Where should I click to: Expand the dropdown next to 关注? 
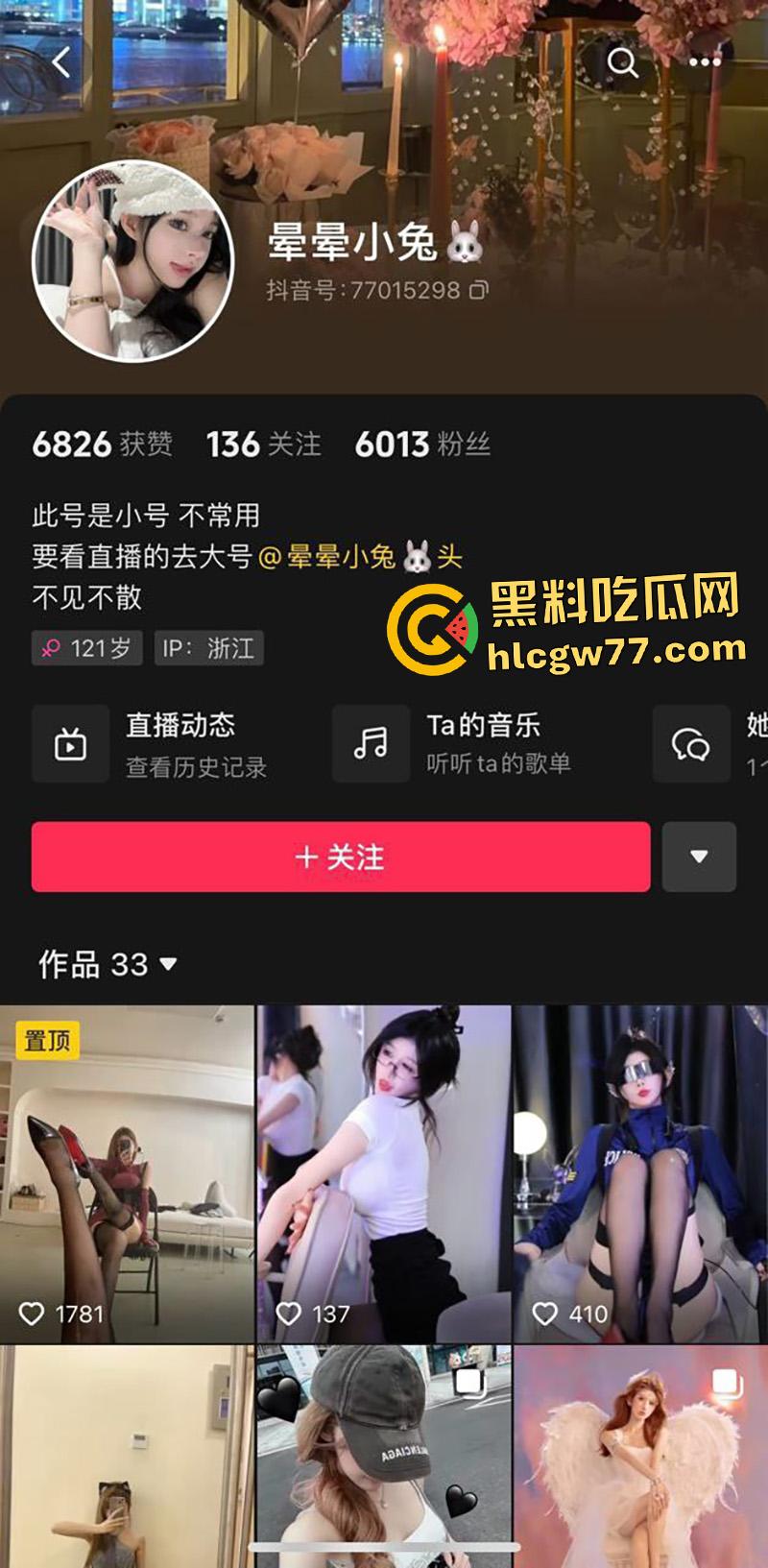pyautogui.click(x=699, y=856)
